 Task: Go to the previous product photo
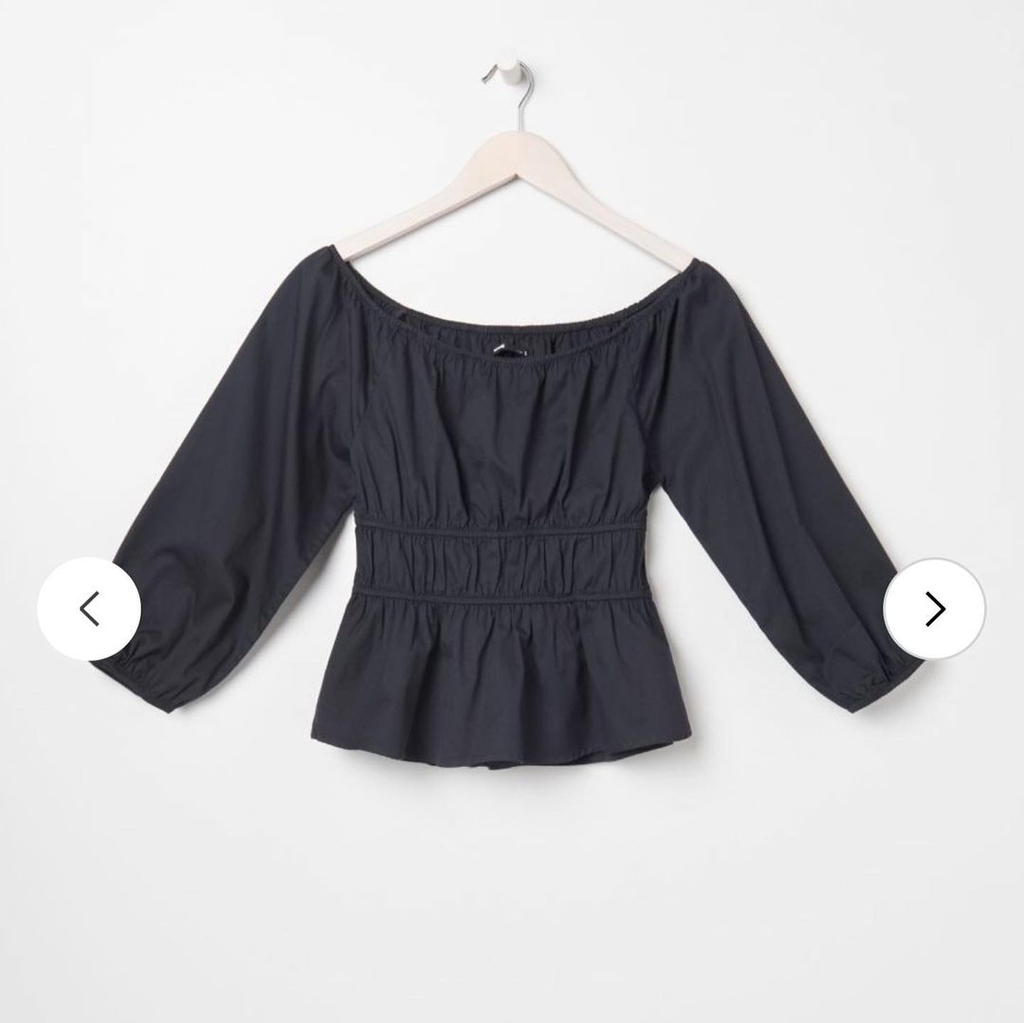coord(89,608)
